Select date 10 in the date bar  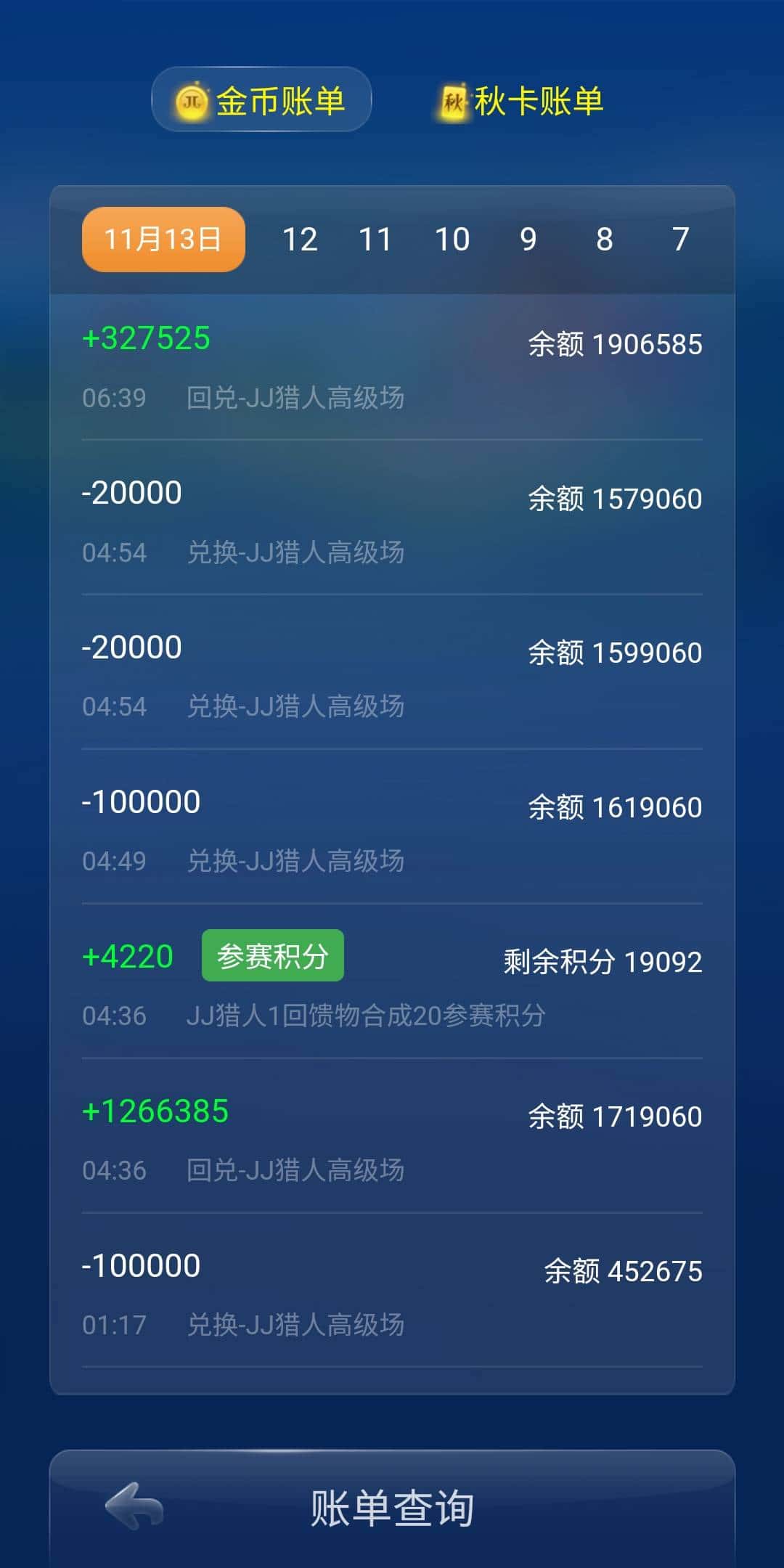tap(453, 237)
